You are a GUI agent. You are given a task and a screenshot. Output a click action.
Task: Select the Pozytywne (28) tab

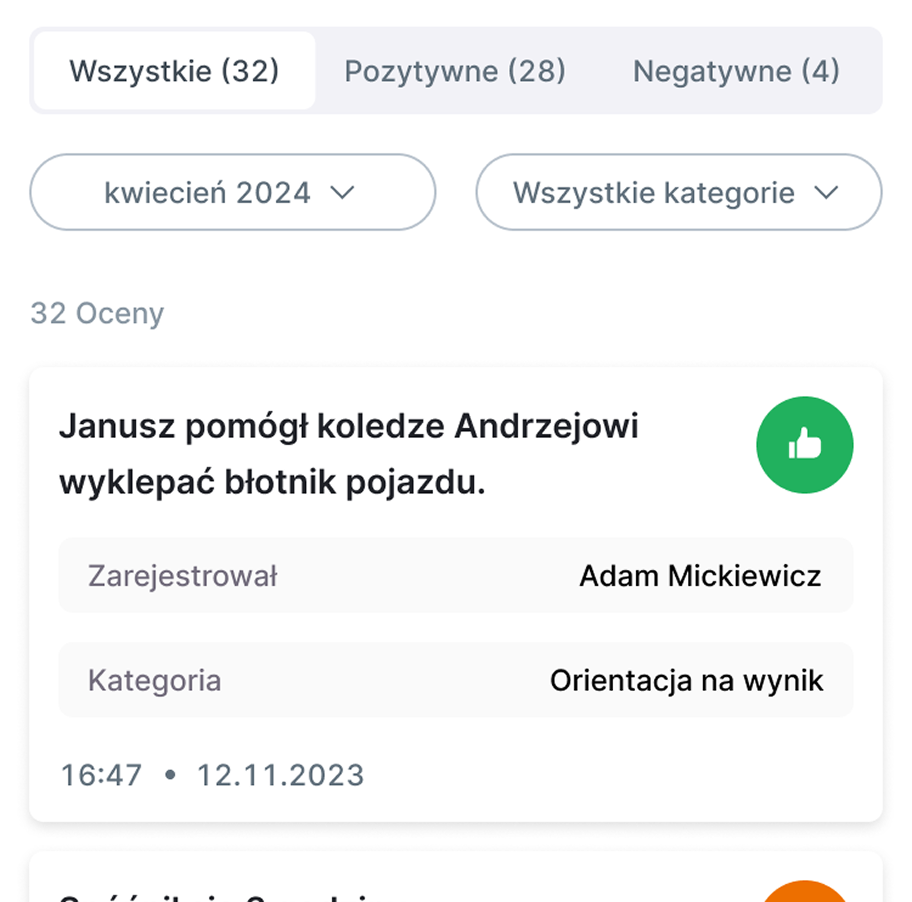click(x=455, y=71)
